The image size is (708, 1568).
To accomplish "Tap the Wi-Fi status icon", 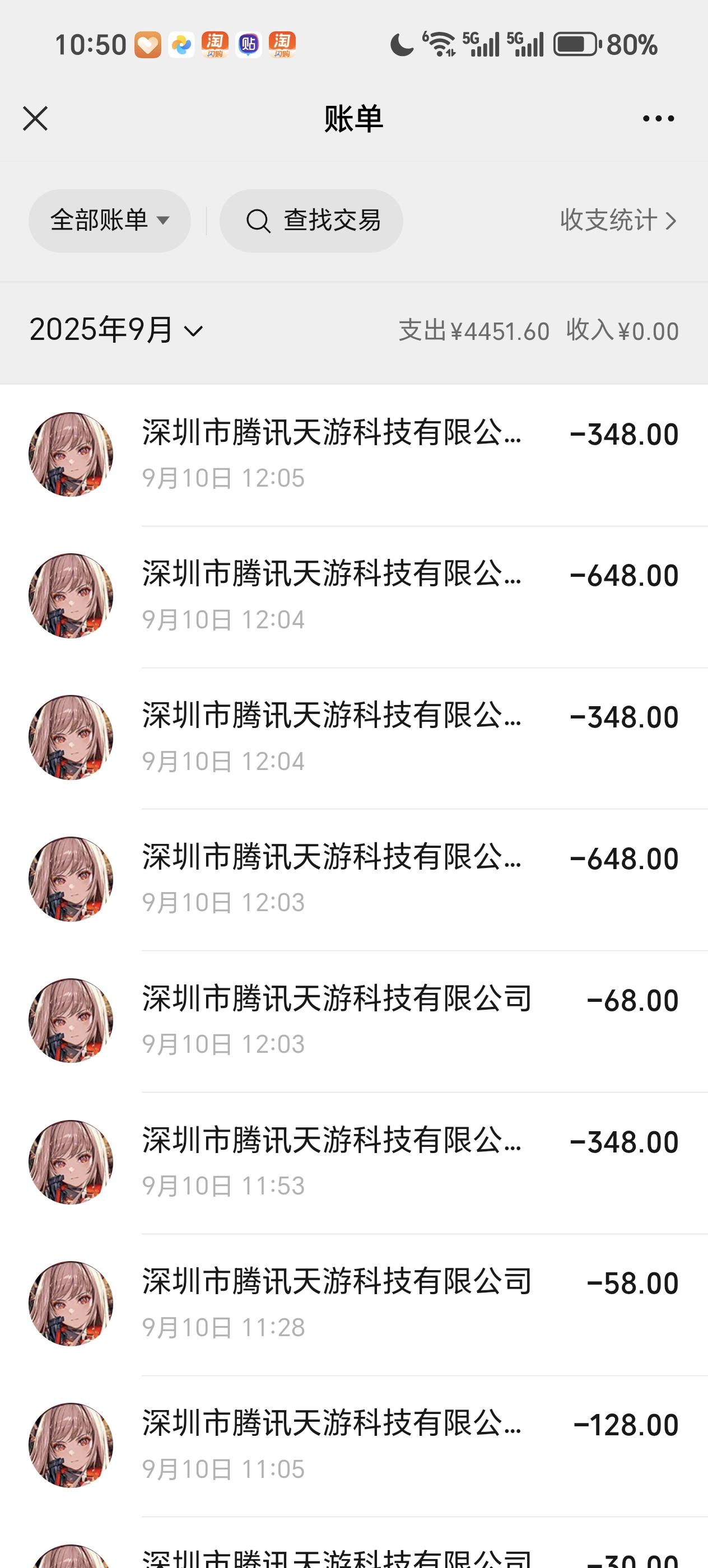I will [x=439, y=44].
